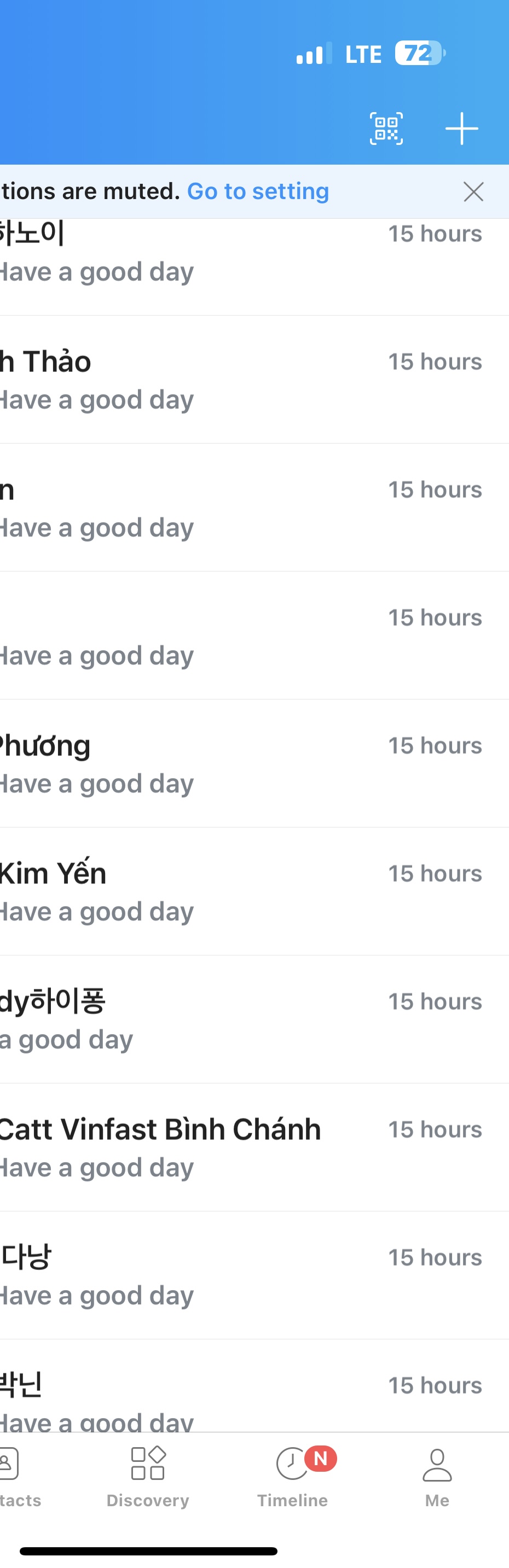
Task: Follow the Go to setting link
Action: (258, 191)
